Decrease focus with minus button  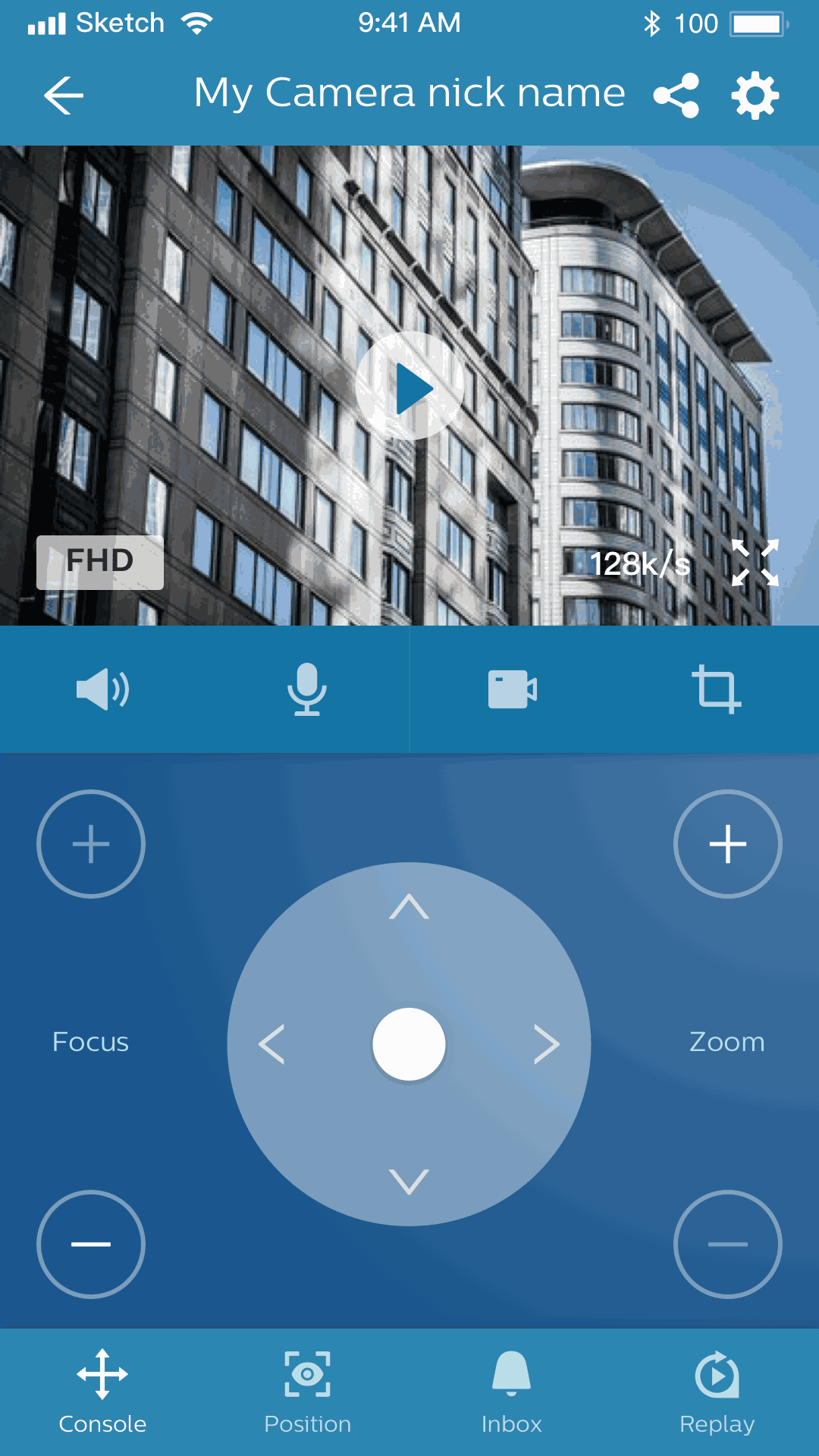pos(91,1244)
